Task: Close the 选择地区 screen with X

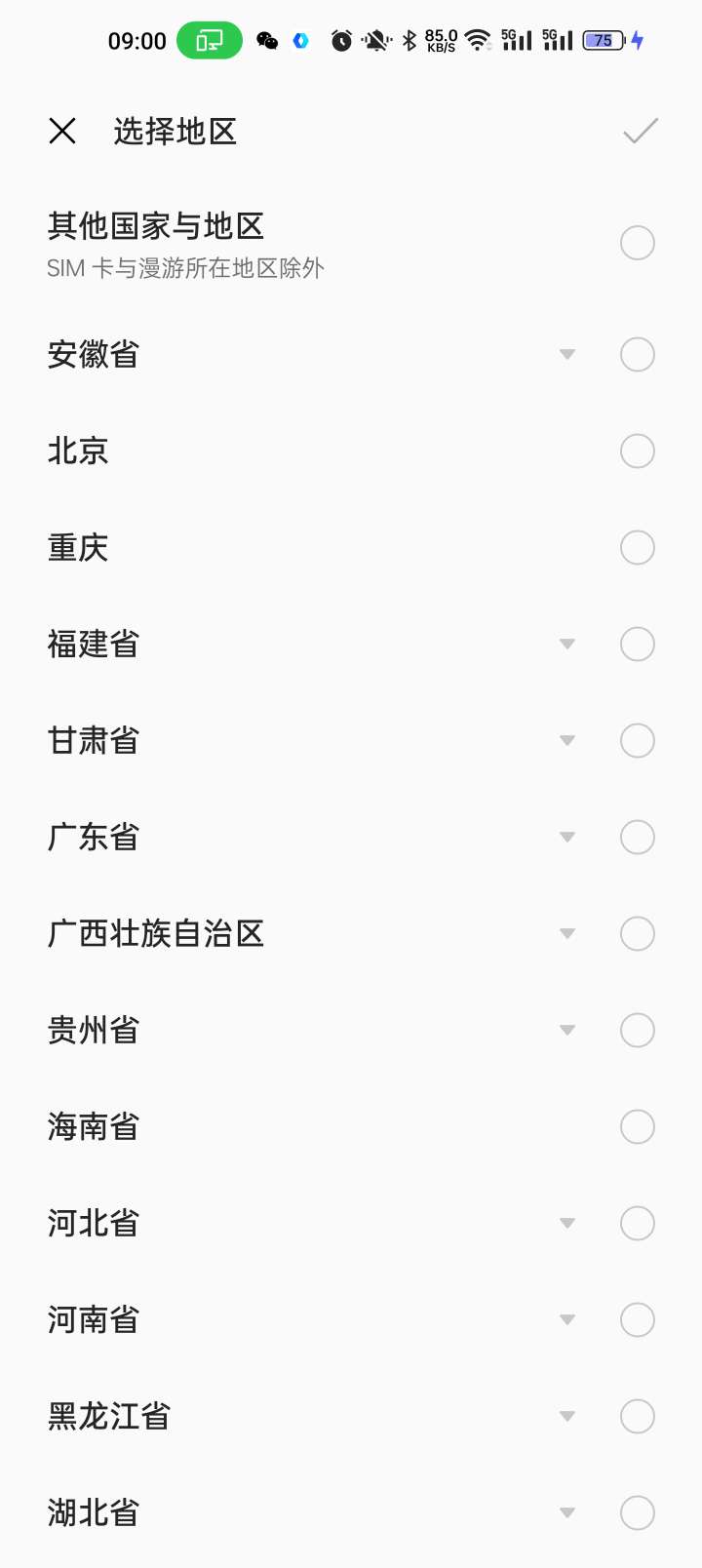Action: [x=62, y=131]
